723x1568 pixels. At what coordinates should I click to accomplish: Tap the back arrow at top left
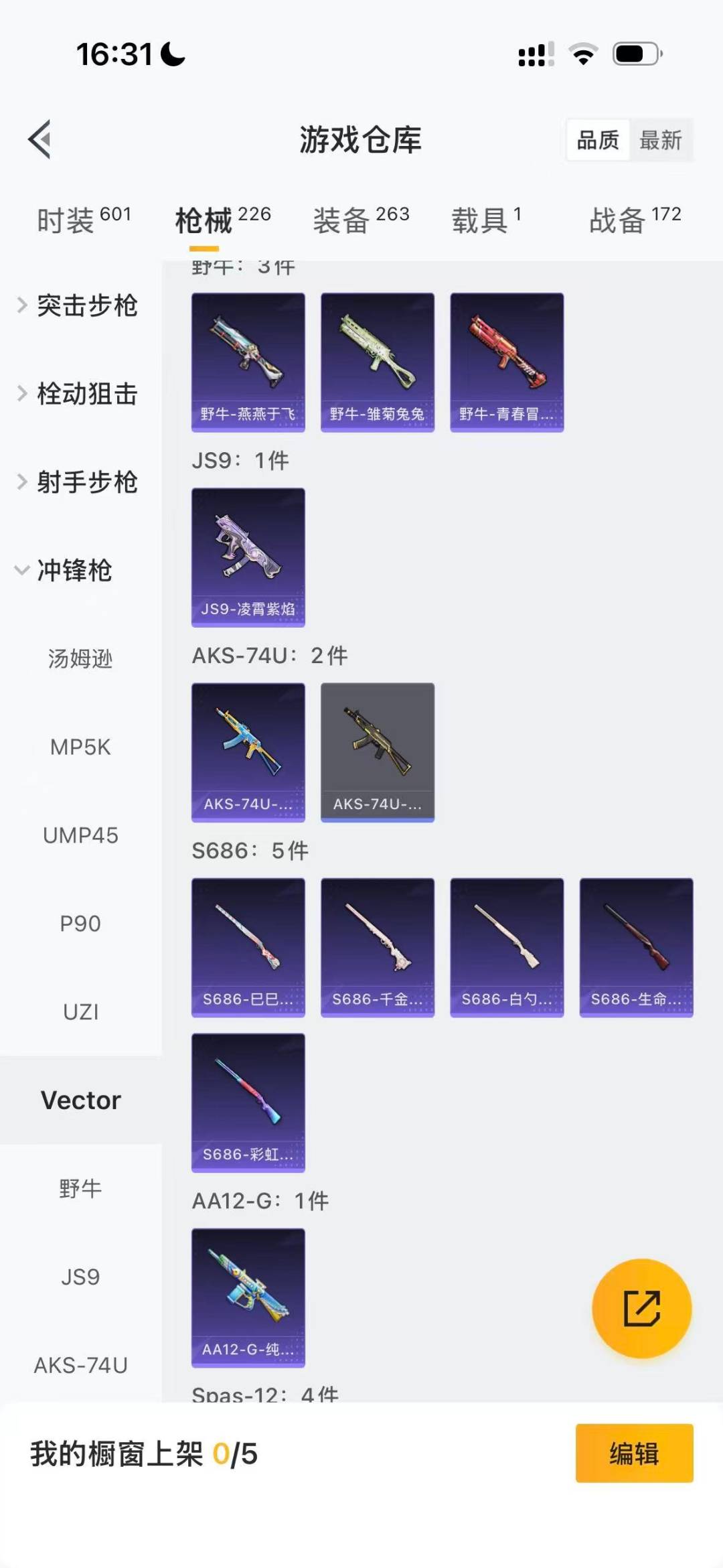[x=40, y=139]
